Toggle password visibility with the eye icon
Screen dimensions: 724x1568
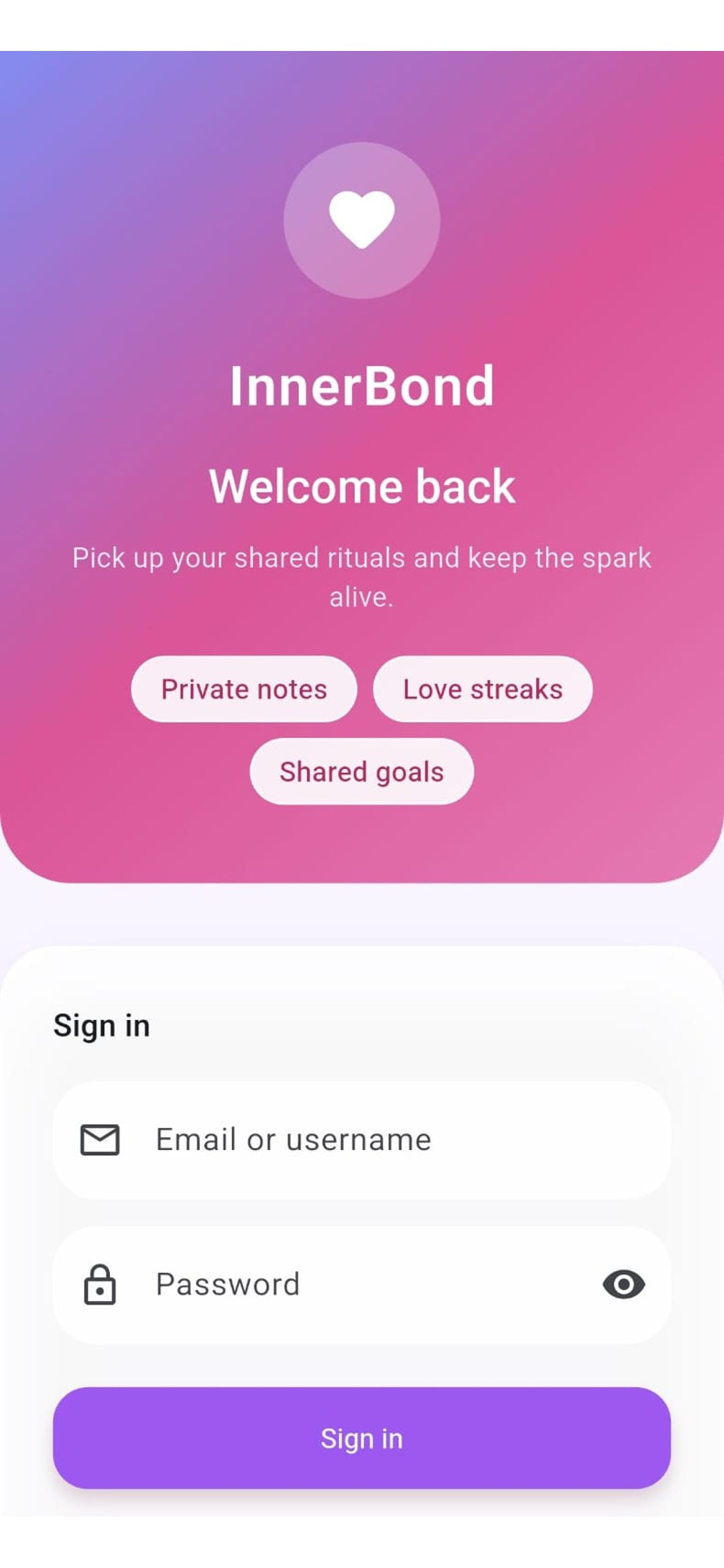point(623,1285)
